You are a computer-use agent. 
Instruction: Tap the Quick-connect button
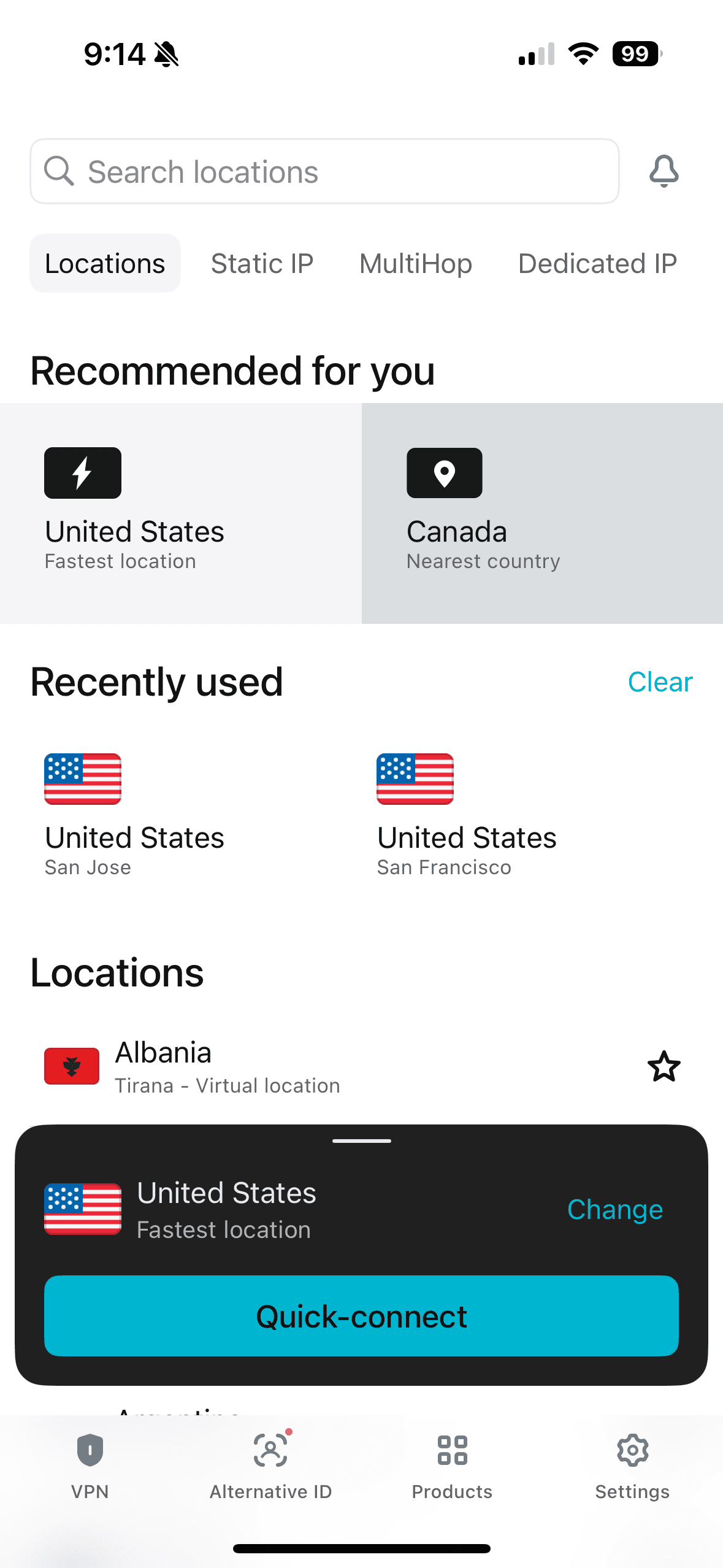click(x=361, y=1316)
